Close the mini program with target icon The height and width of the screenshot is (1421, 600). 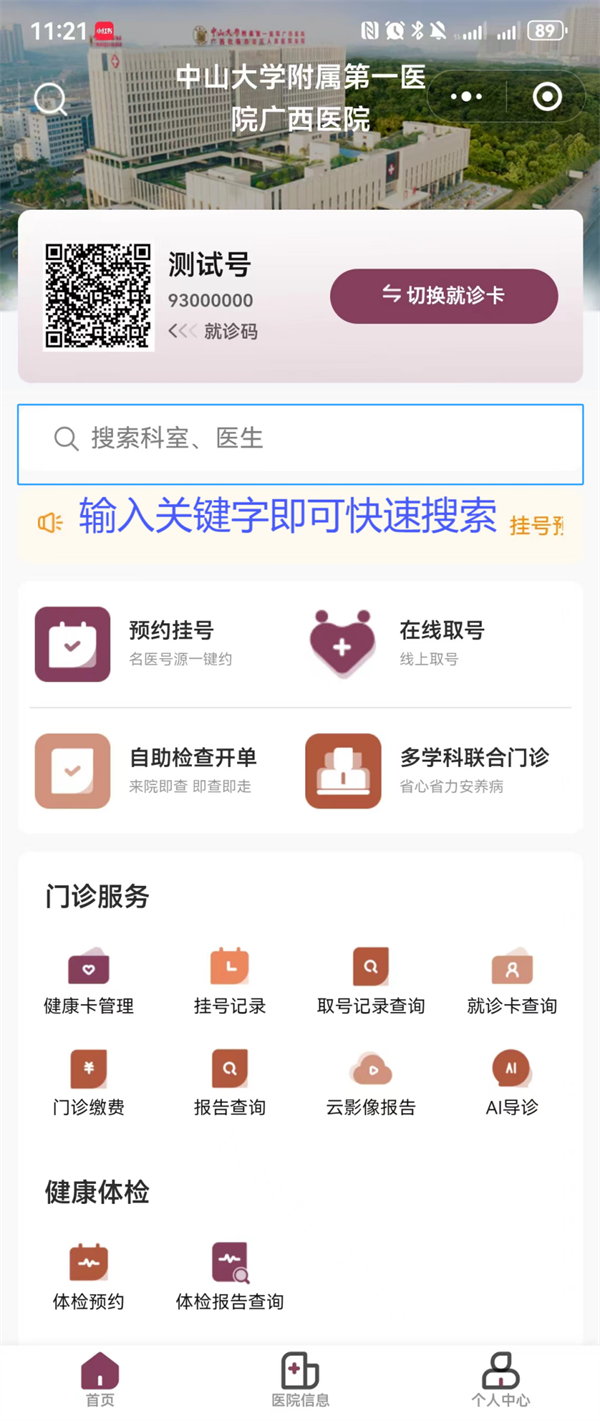point(547,97)
